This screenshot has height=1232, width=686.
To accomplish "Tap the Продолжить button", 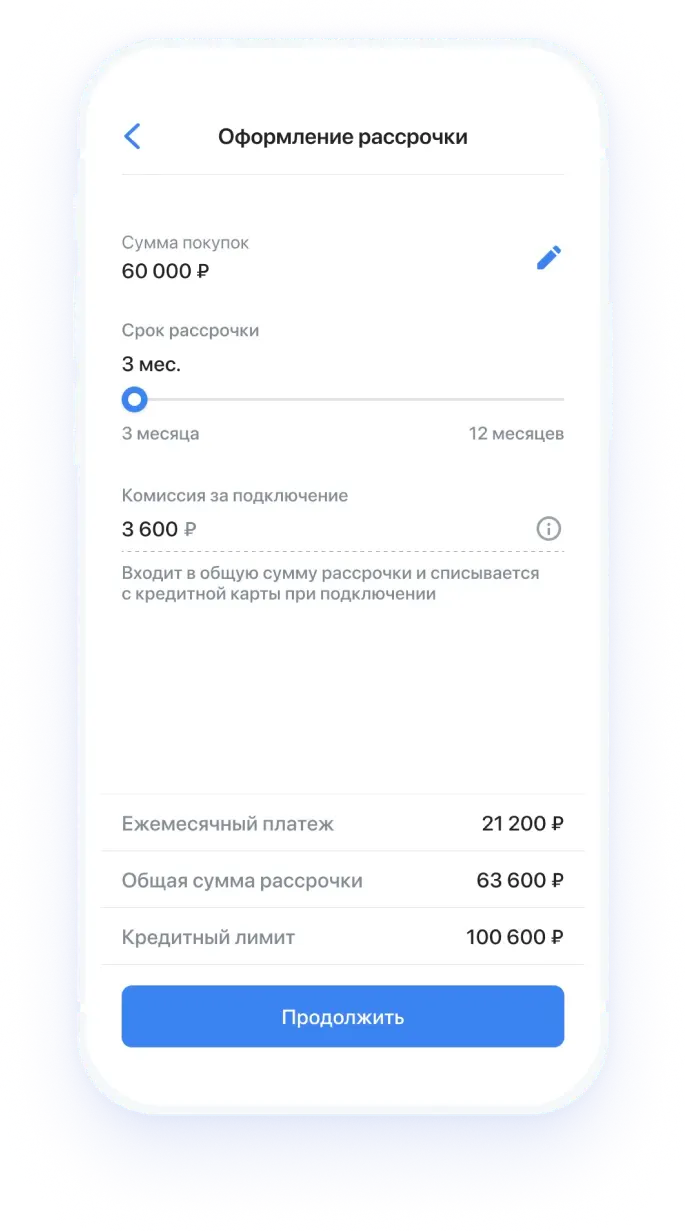I will tap(343, 1017).
